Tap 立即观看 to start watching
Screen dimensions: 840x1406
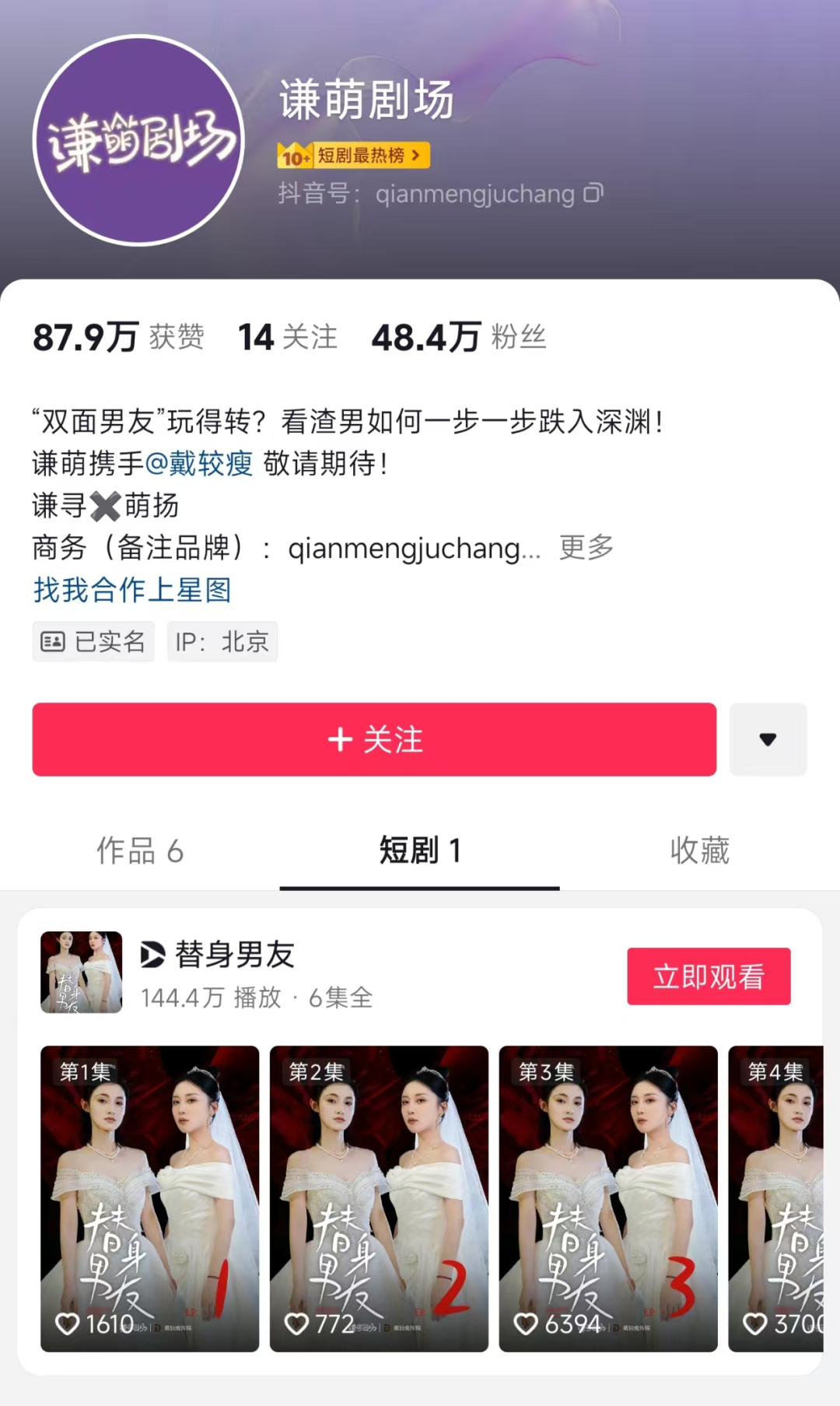709,976
